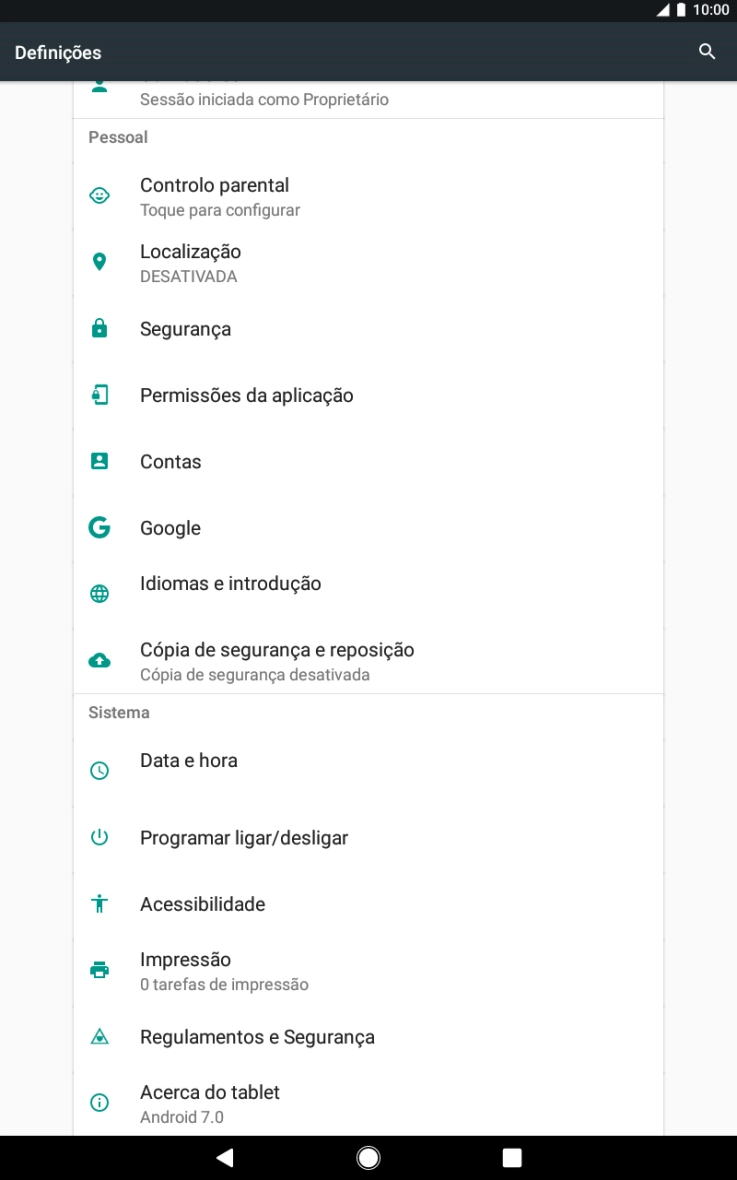Click the Google G icon

point(99,527)
